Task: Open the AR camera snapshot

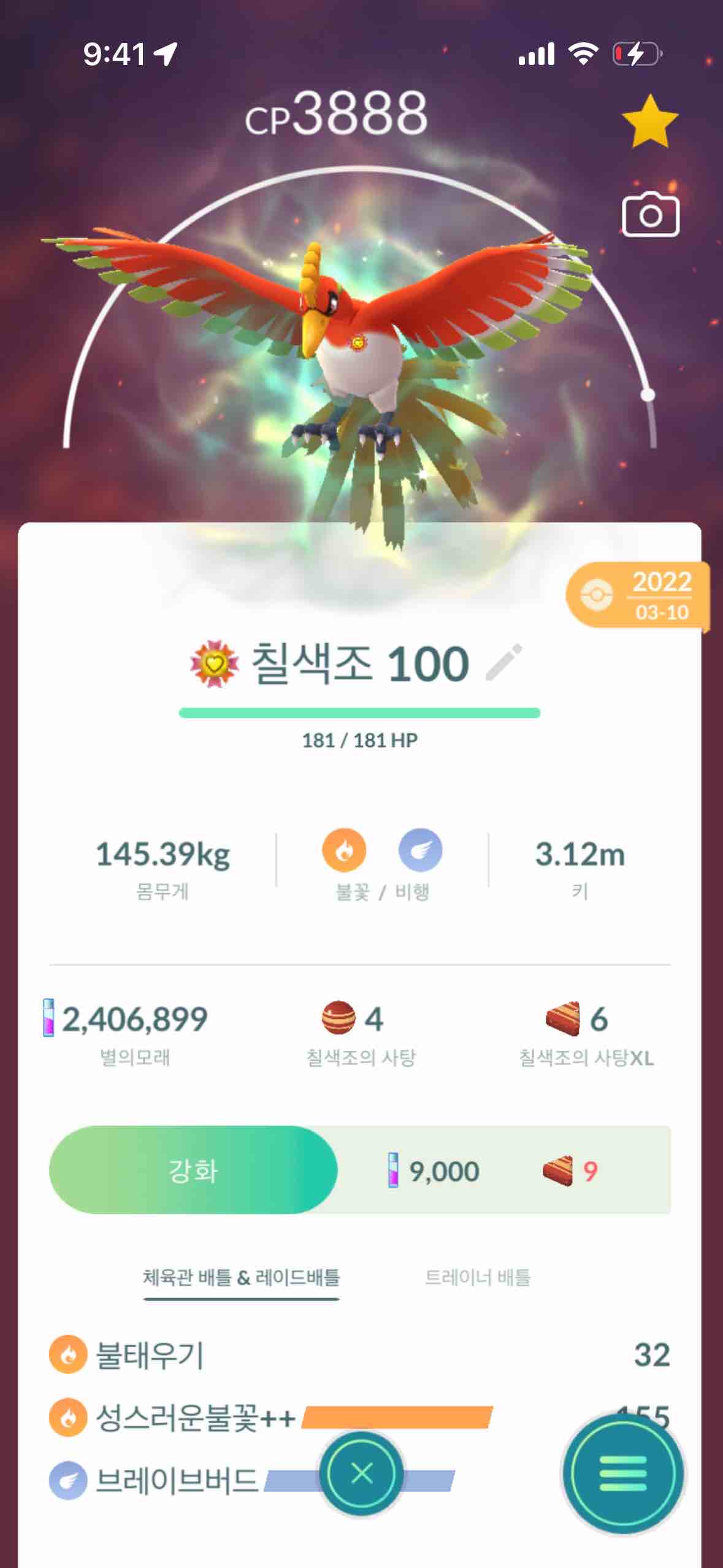Action: [650, 215]
